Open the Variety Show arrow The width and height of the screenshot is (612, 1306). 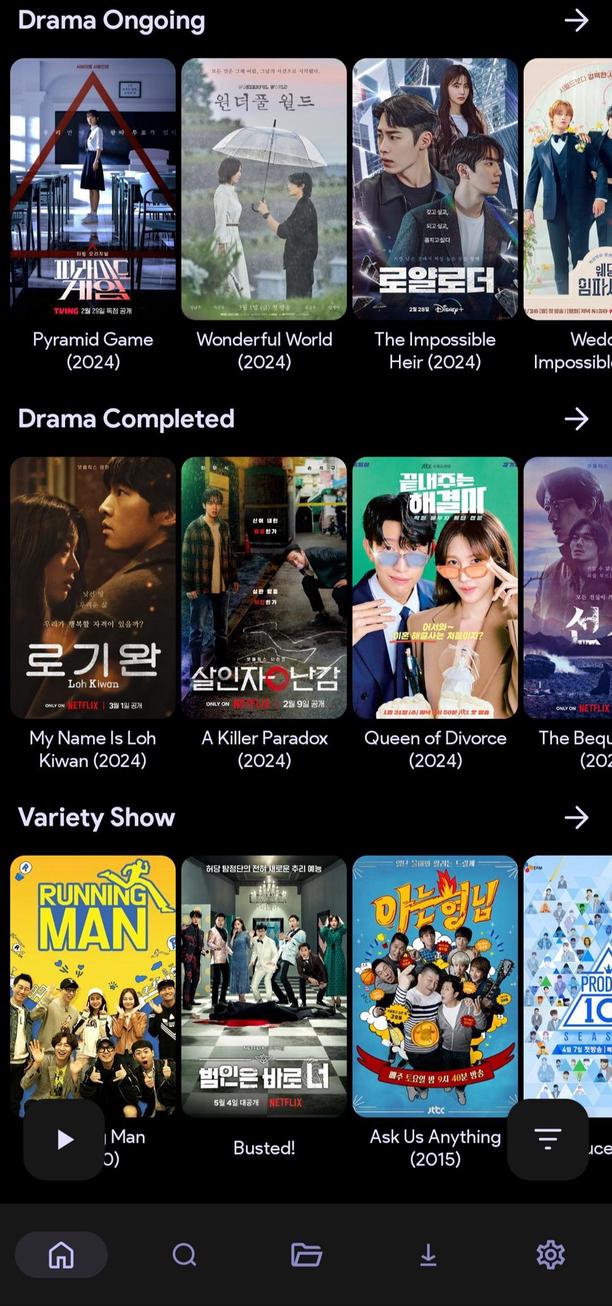click(576, 817)
